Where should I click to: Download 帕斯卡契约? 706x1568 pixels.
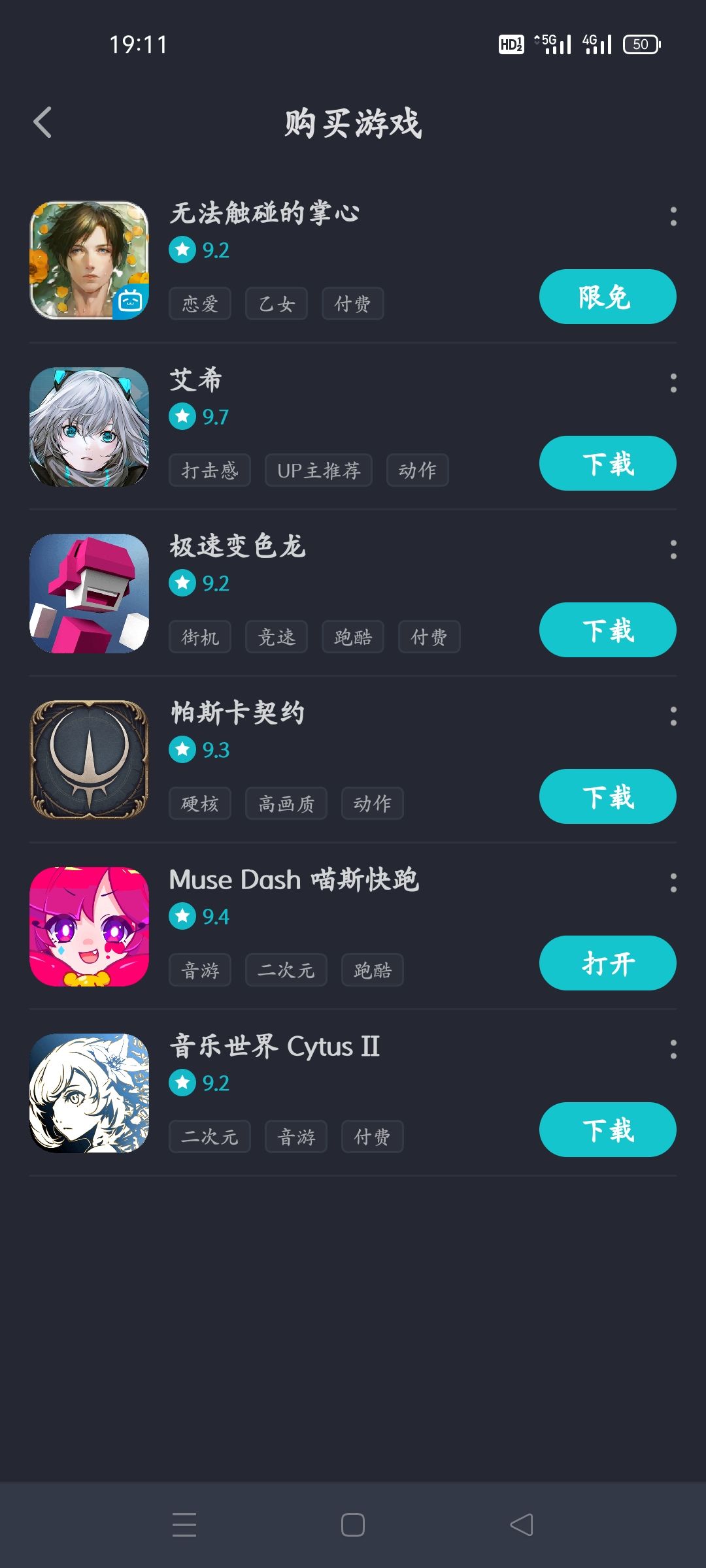point(607,796)
